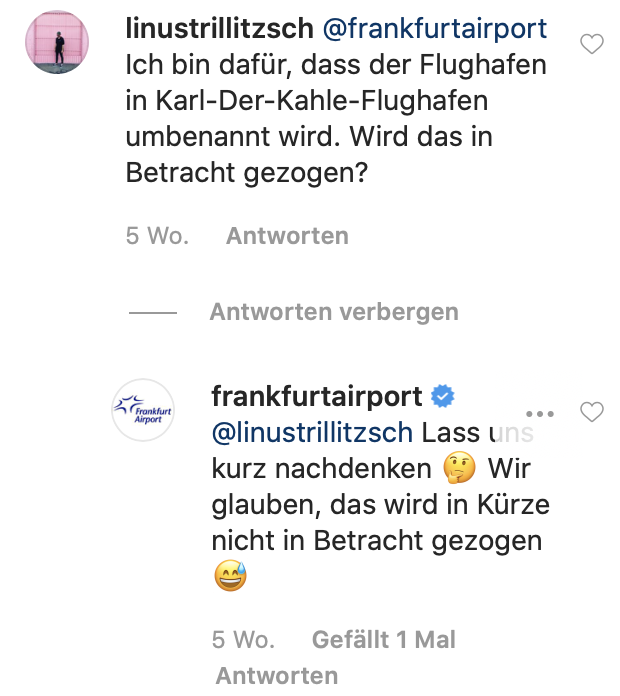Viewport: 620px width, 696px height.
Task: Reply to frankfurtairport's comment via Antworten
Action: click(x=276, y=675)
